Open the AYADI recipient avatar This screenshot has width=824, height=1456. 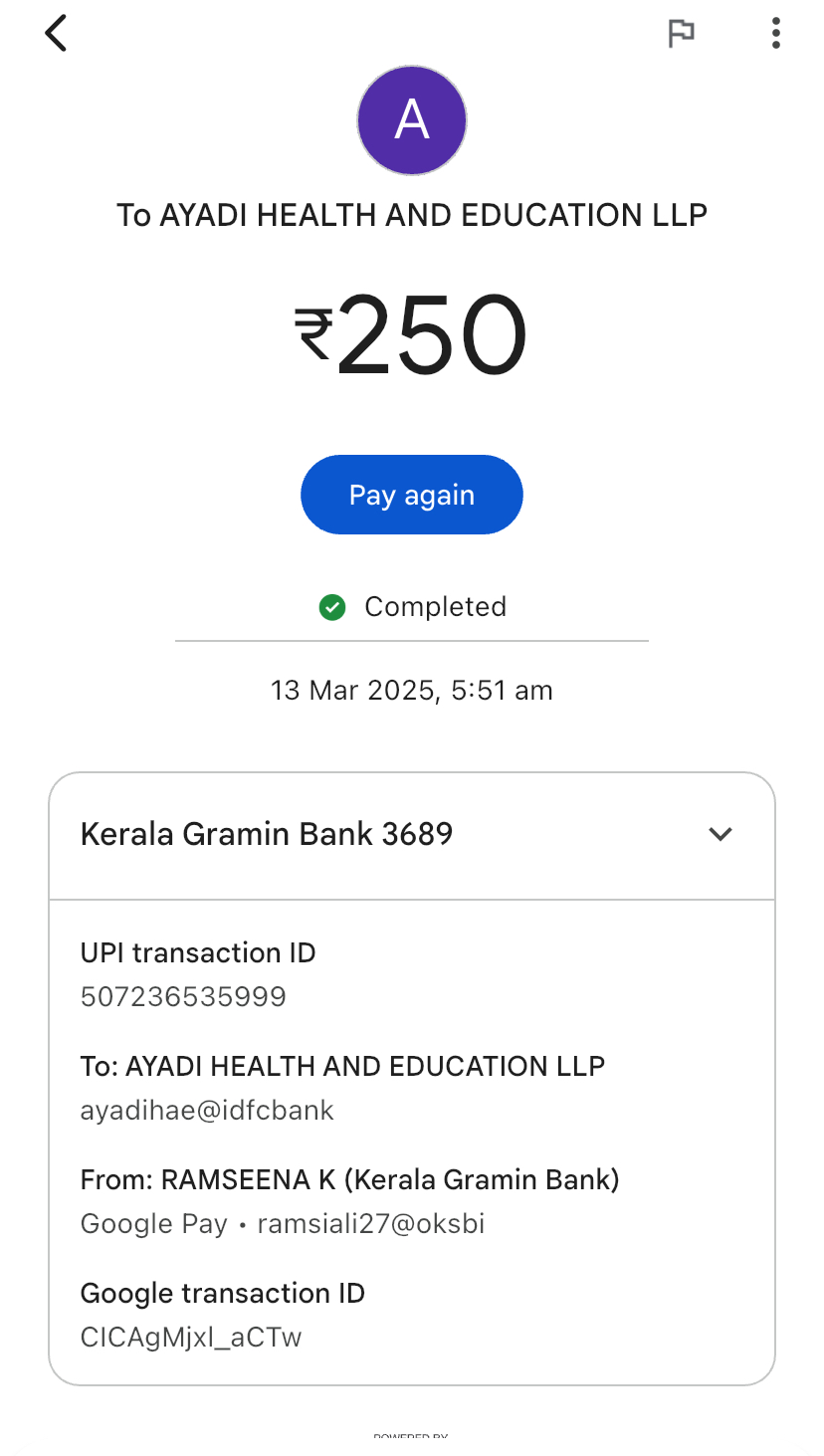tap(411, 120)
